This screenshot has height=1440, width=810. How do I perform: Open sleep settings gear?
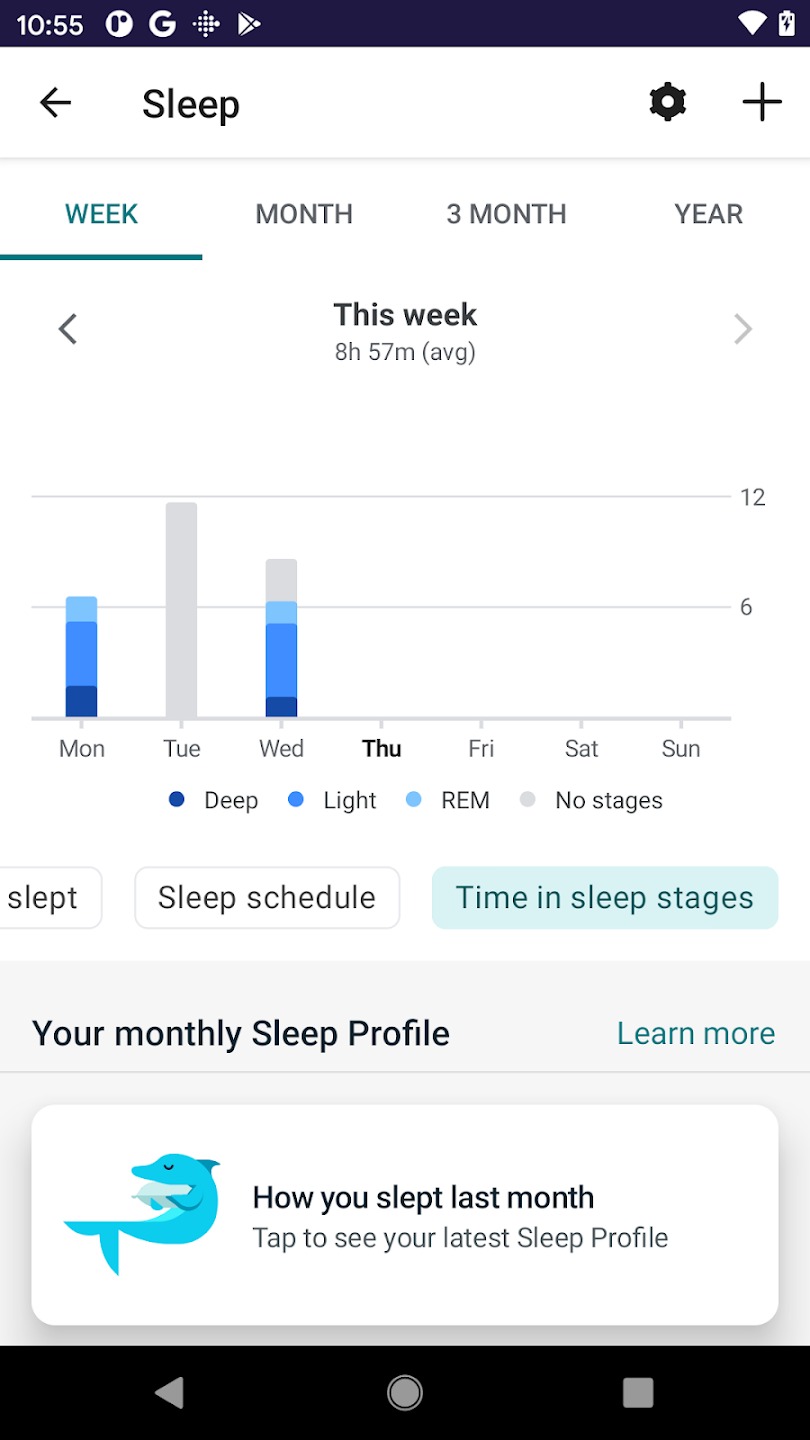click(x=667, y=103)
